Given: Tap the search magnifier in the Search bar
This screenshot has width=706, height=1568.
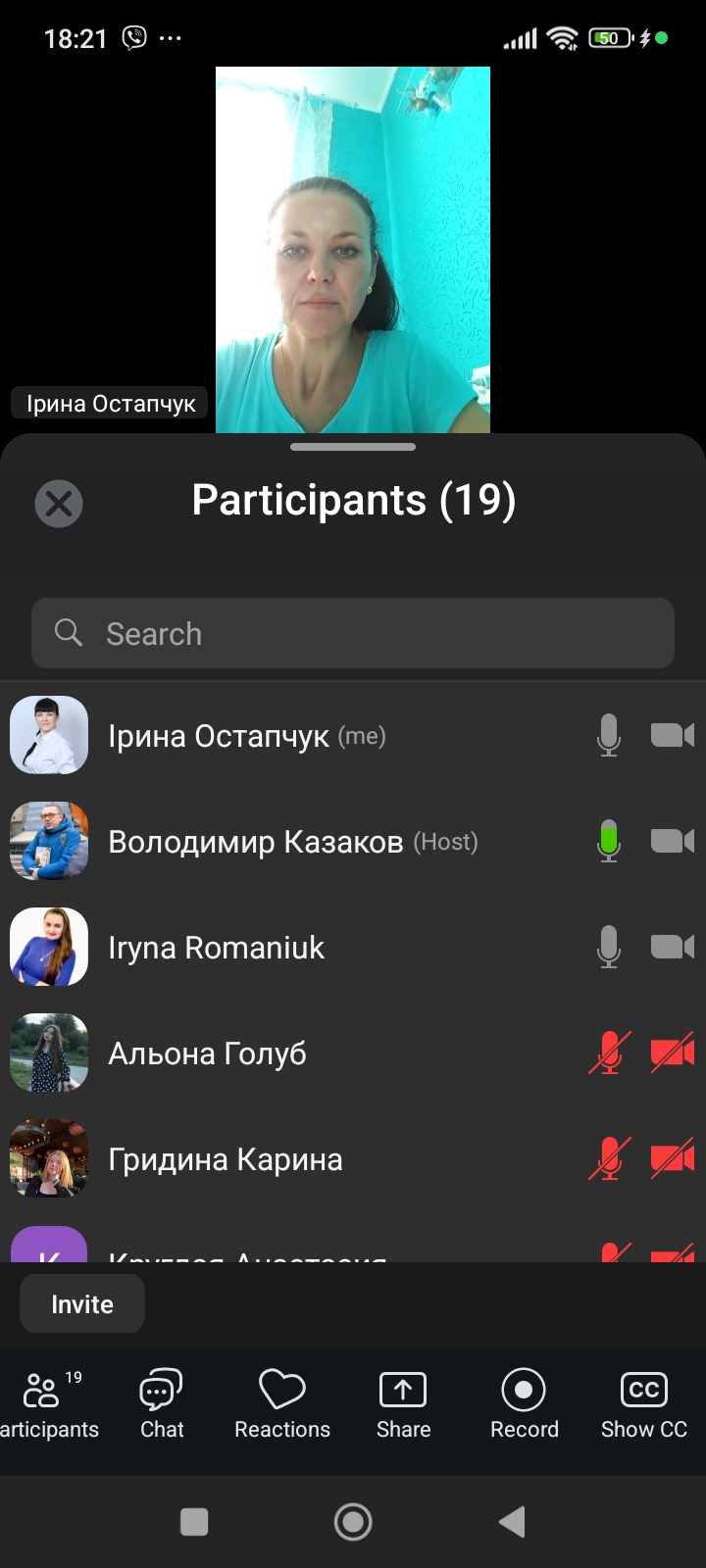Looking at the screenshot, I should coord(68,633).
